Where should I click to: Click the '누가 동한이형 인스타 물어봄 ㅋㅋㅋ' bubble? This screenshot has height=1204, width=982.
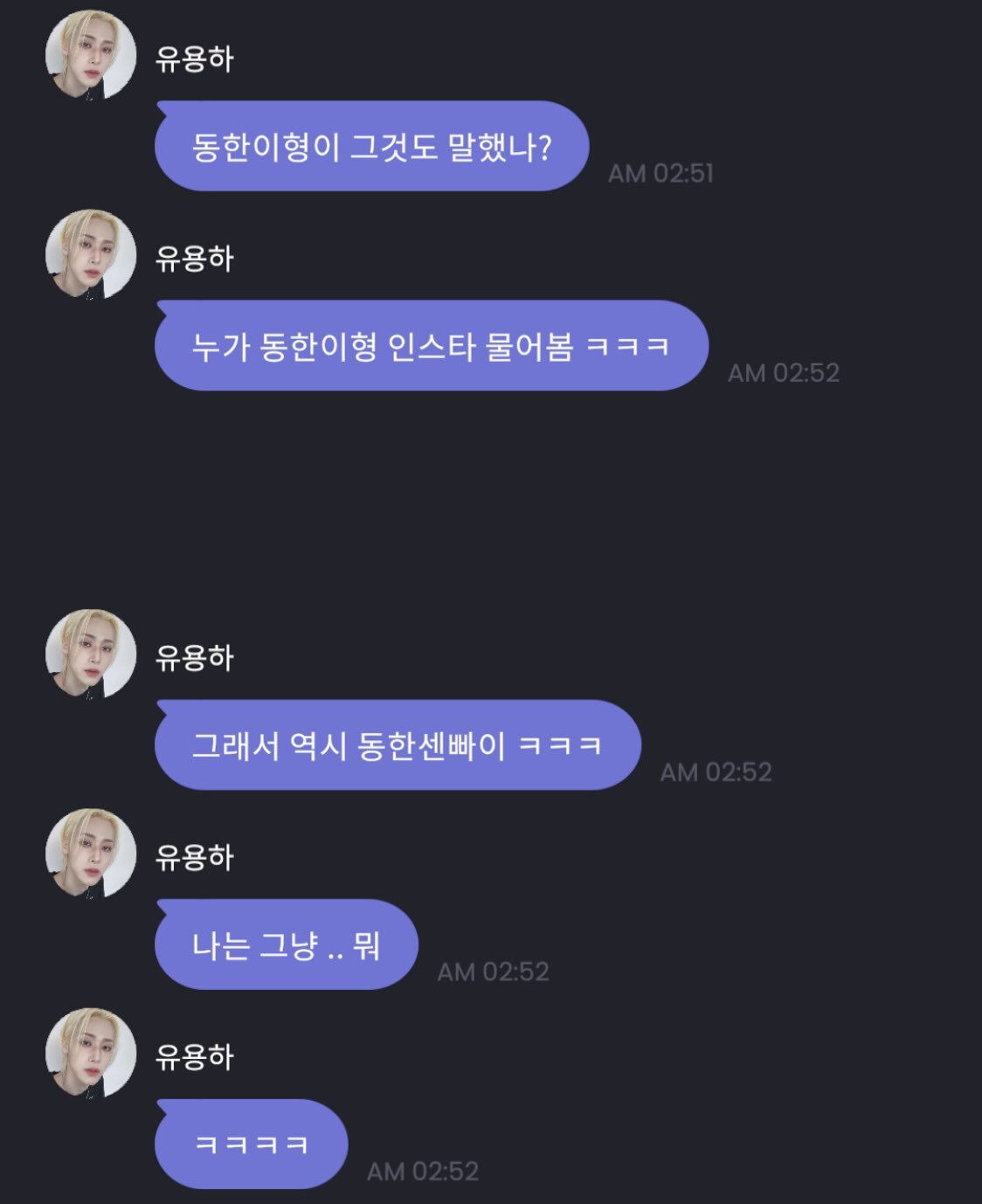pos(428,344)
